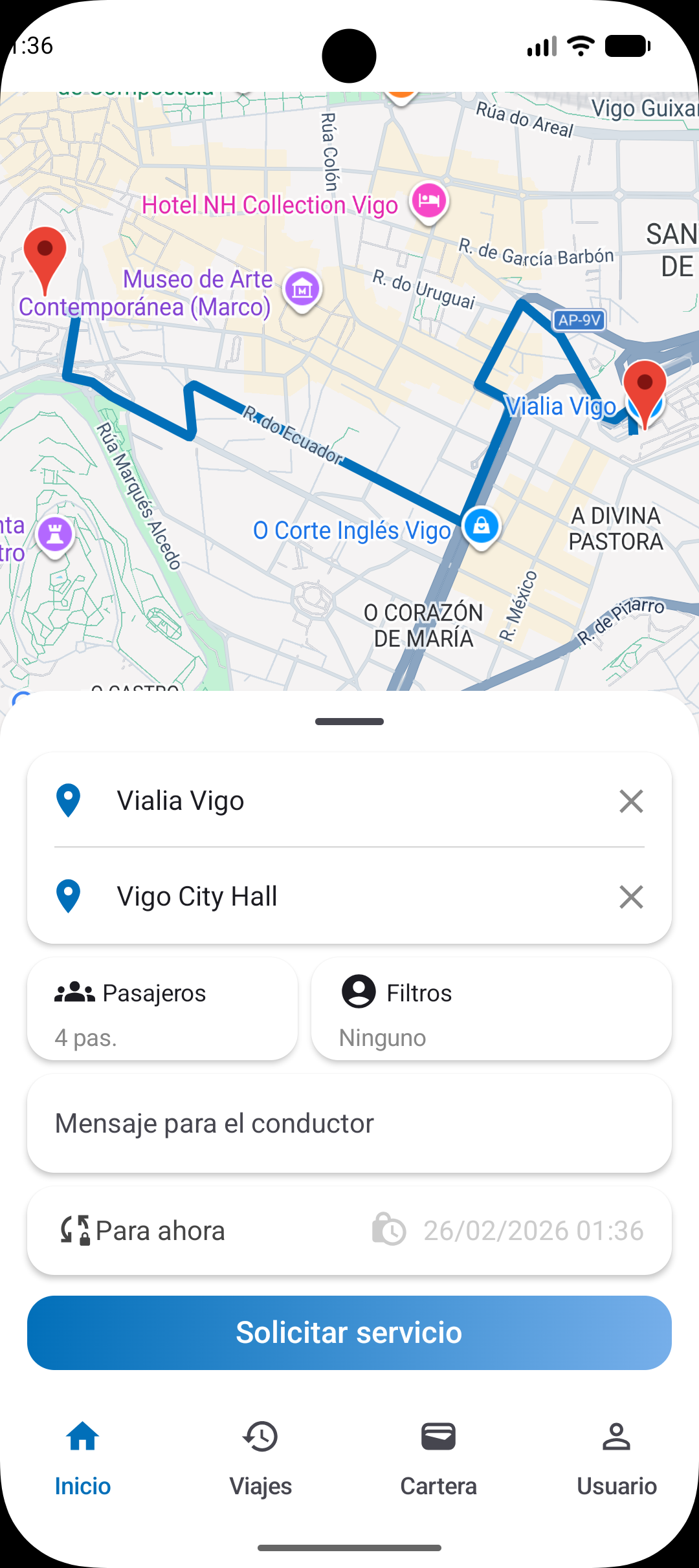Click the locked clock icon near the scheduled date
Viewport: 699px width, 1568px height.
click(x=389, y=1230)
